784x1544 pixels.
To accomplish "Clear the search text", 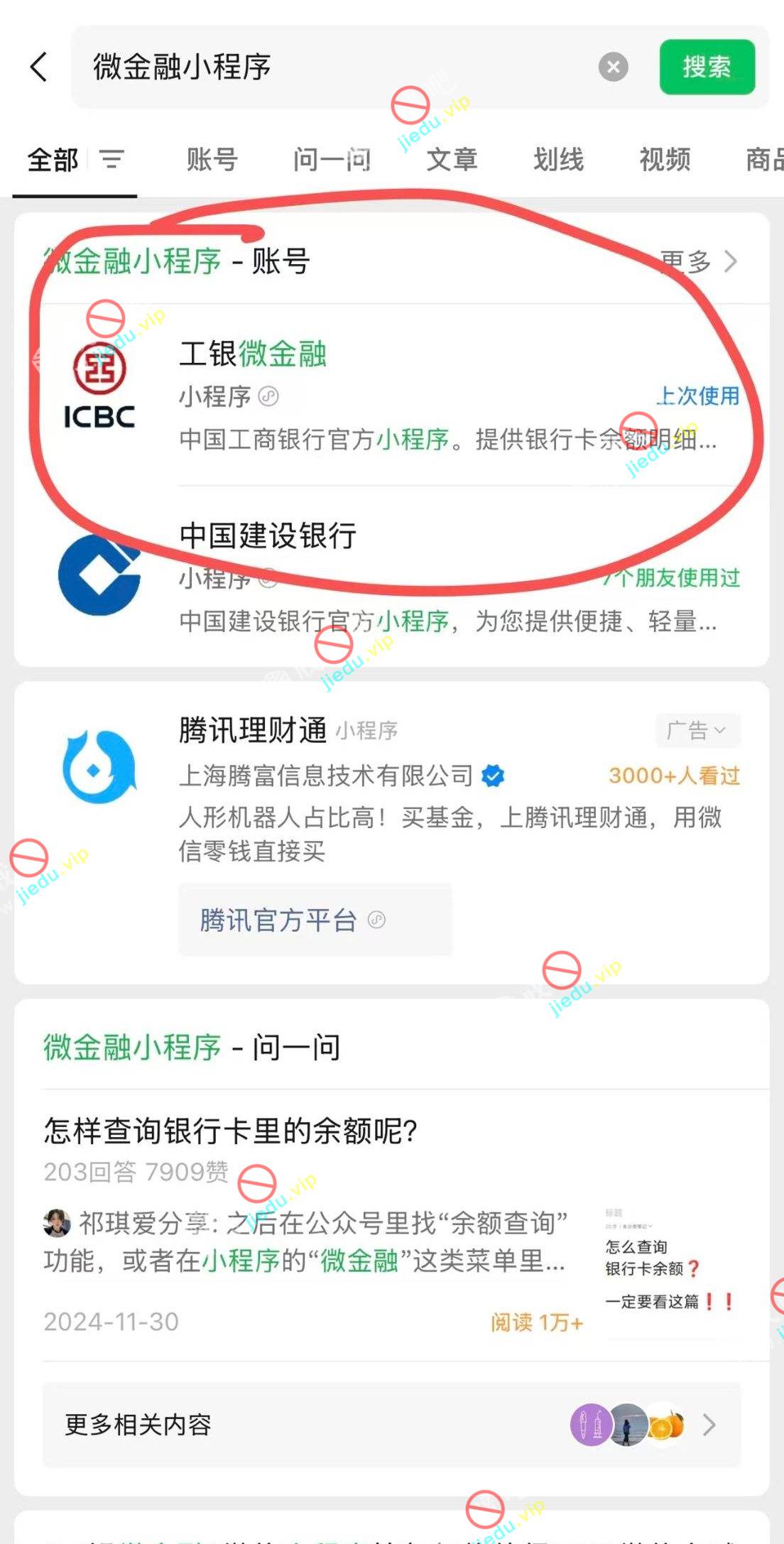I will click(613, 67).
